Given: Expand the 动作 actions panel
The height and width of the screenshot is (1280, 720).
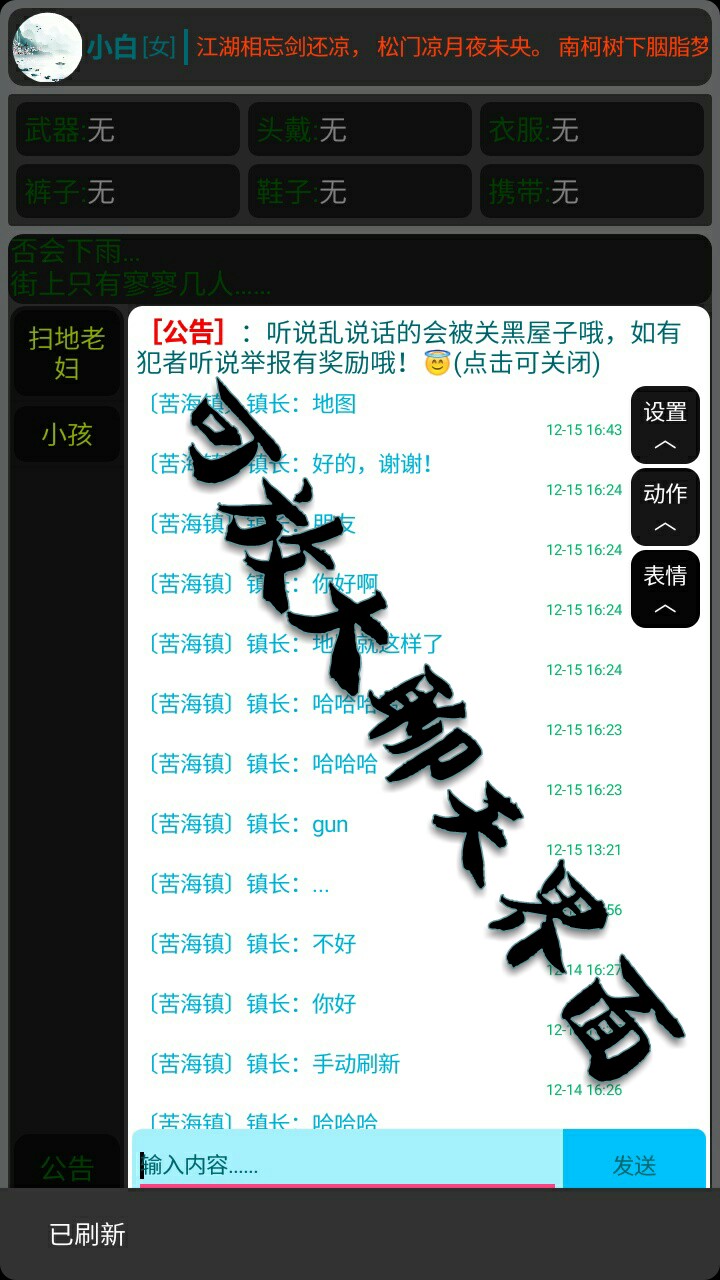Looking at the screenshot, I should [664, 506].
